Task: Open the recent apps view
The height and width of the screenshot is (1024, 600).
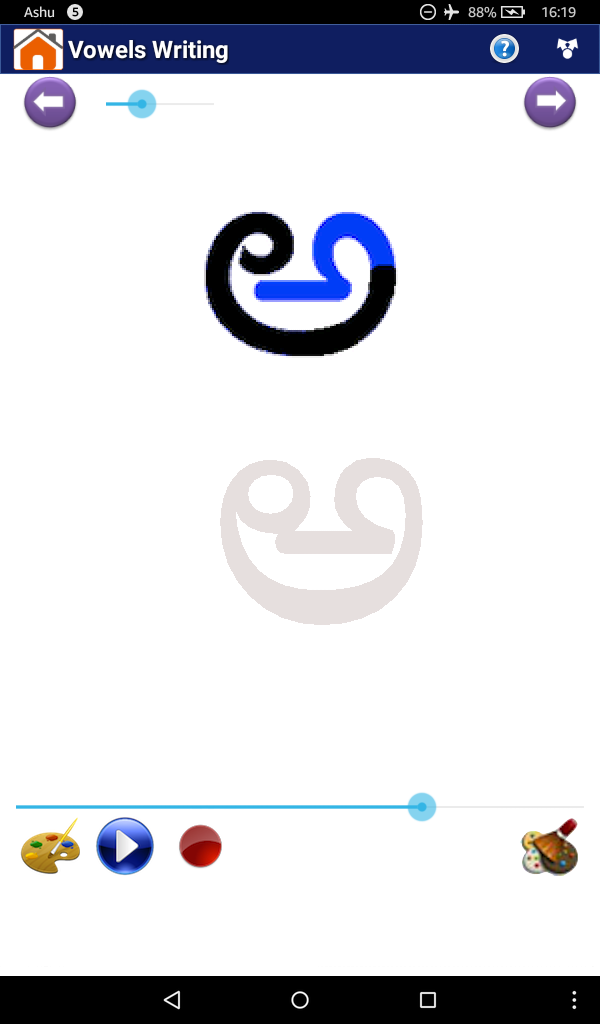Action: [x=428, y=999]
